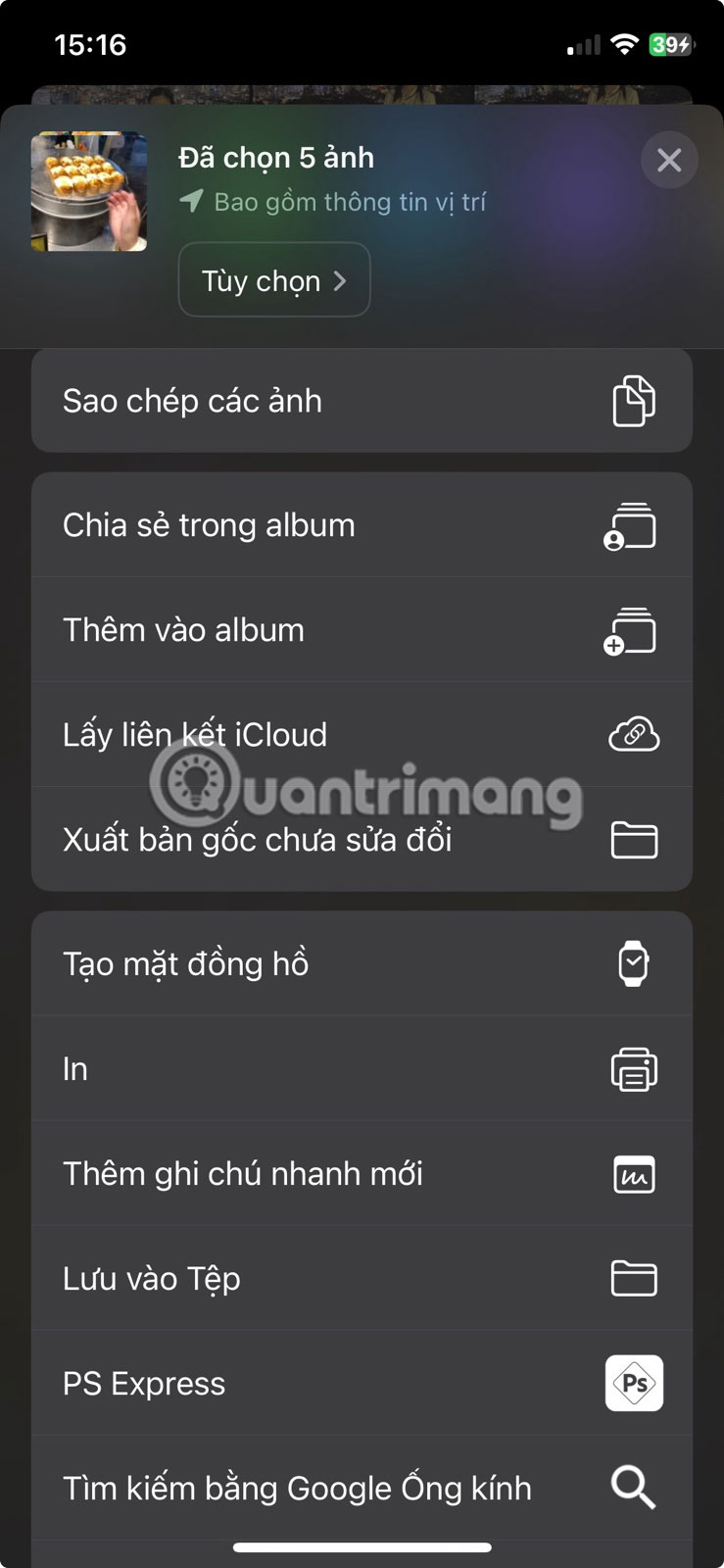Select Xuất bản gốc chưa sửa đổi
The height and width of the screenshot is (1568, 724).
pos(362,840)
